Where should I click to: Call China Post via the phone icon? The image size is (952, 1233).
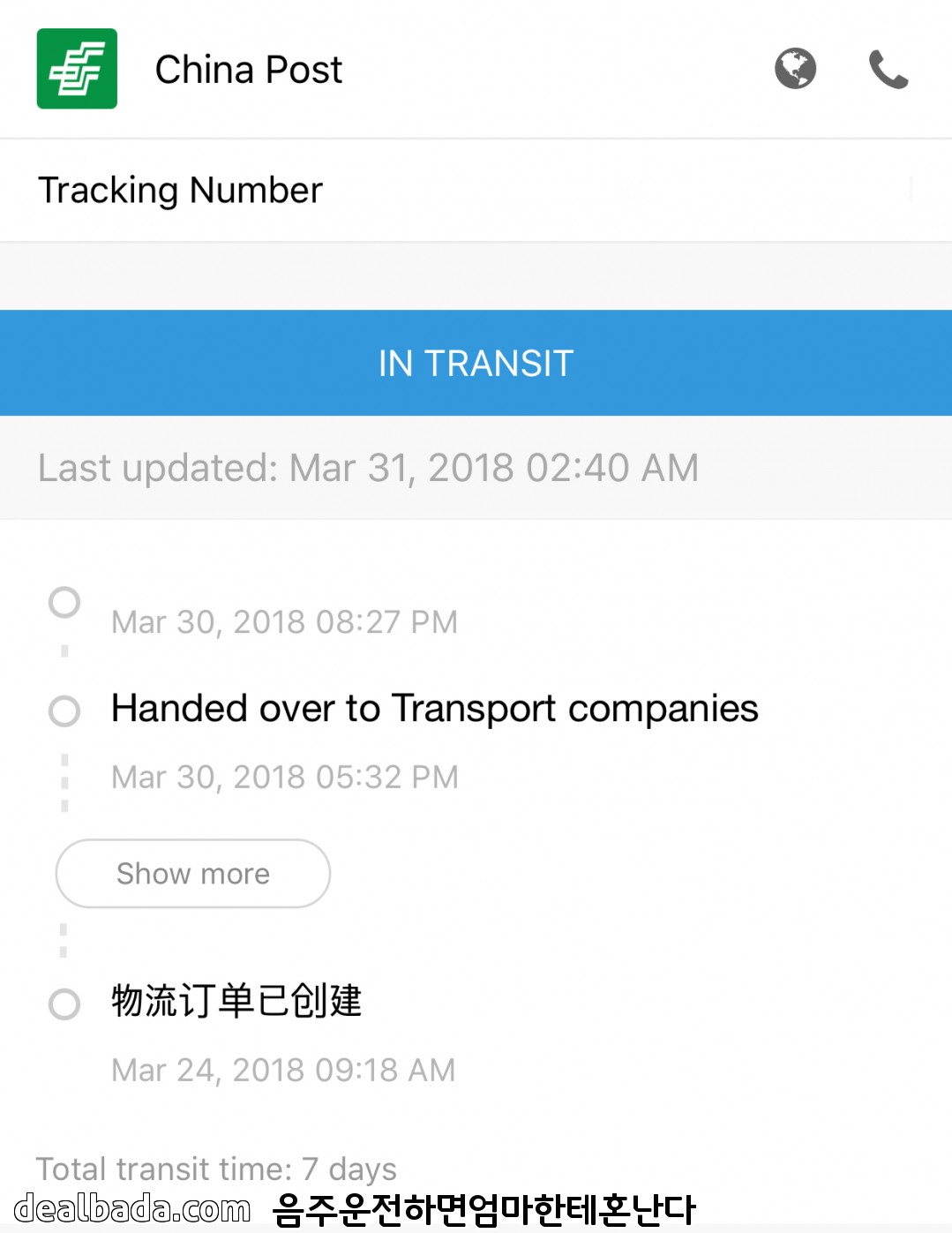pos(888,69)
